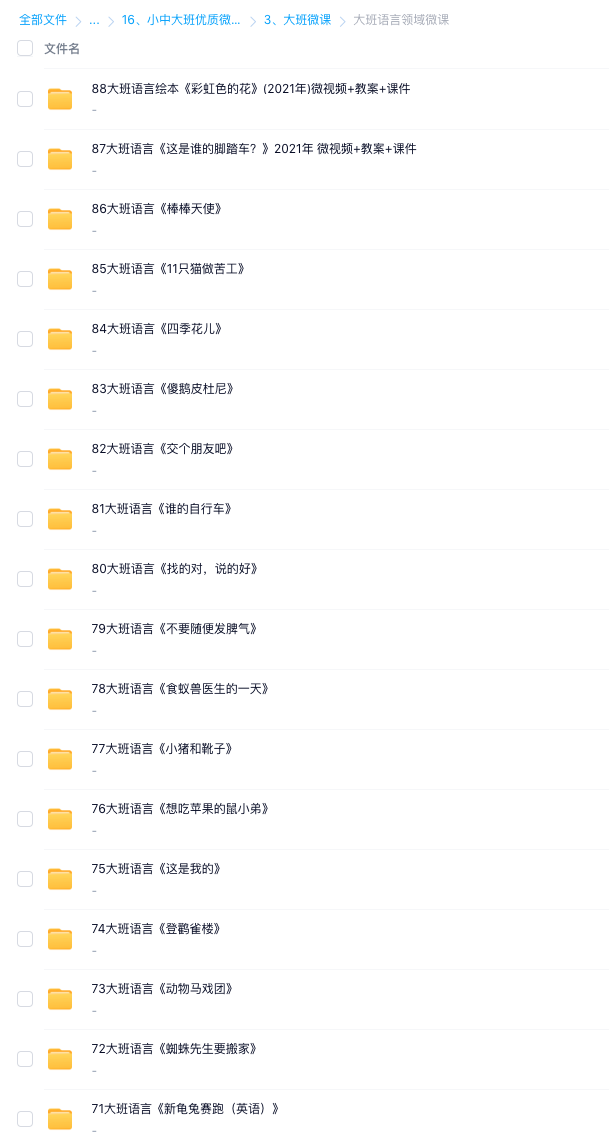Open folder 77大班语言《小猪和靴子》
The width and height of the screenshot is (609, 1145).
point(162,749)
